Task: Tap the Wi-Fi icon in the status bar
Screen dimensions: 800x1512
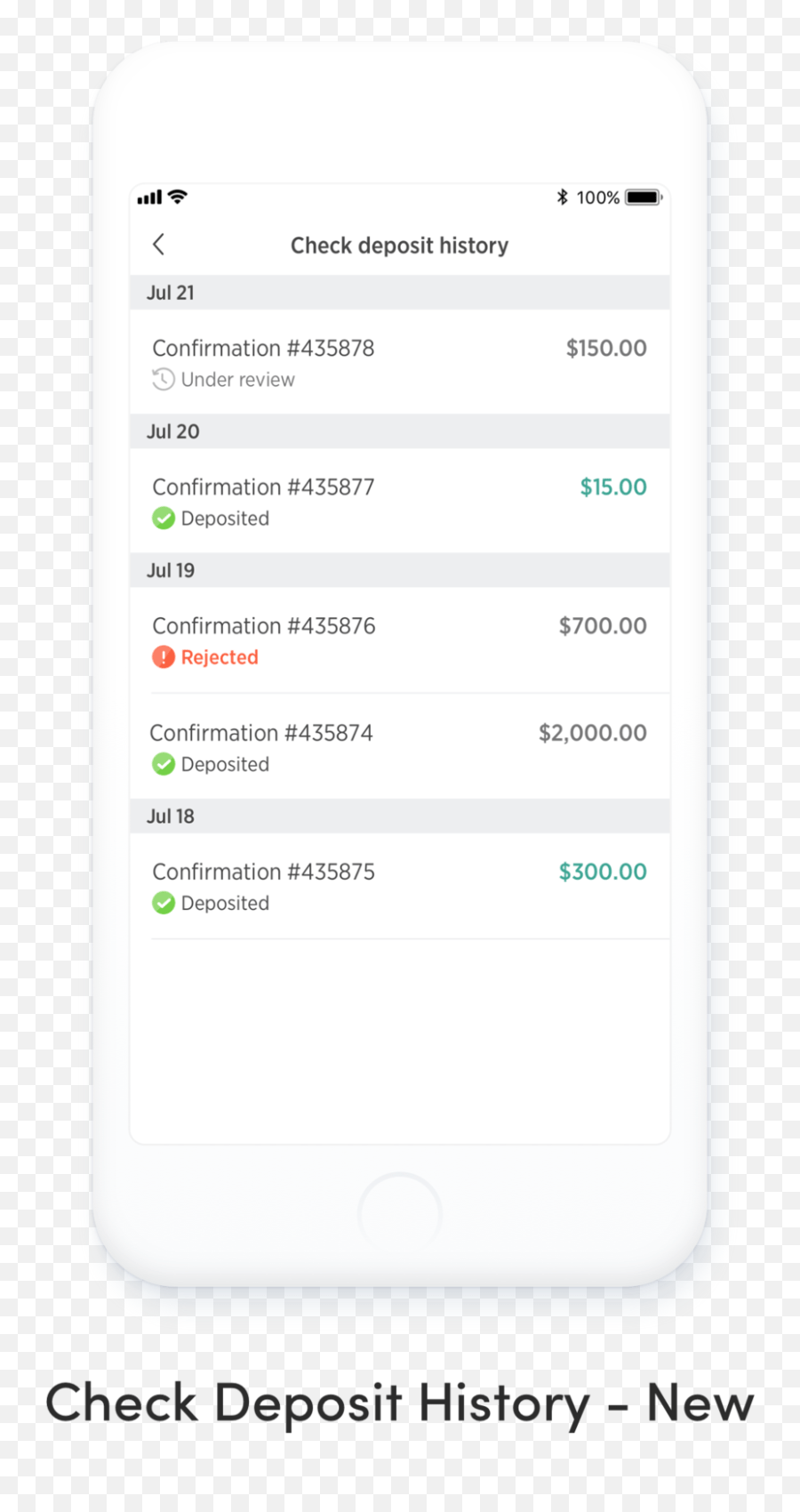Action: tap(177, 197)
